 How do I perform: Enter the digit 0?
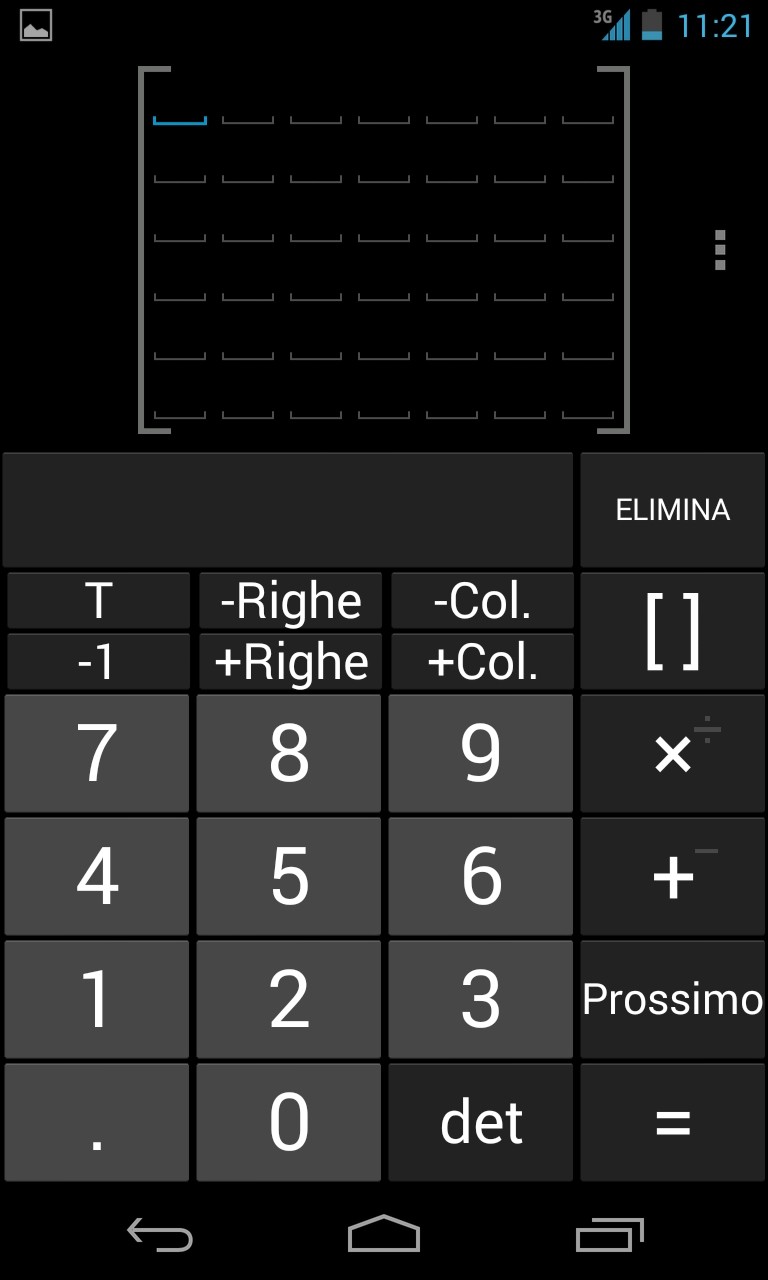click(x=289, y=1122)
